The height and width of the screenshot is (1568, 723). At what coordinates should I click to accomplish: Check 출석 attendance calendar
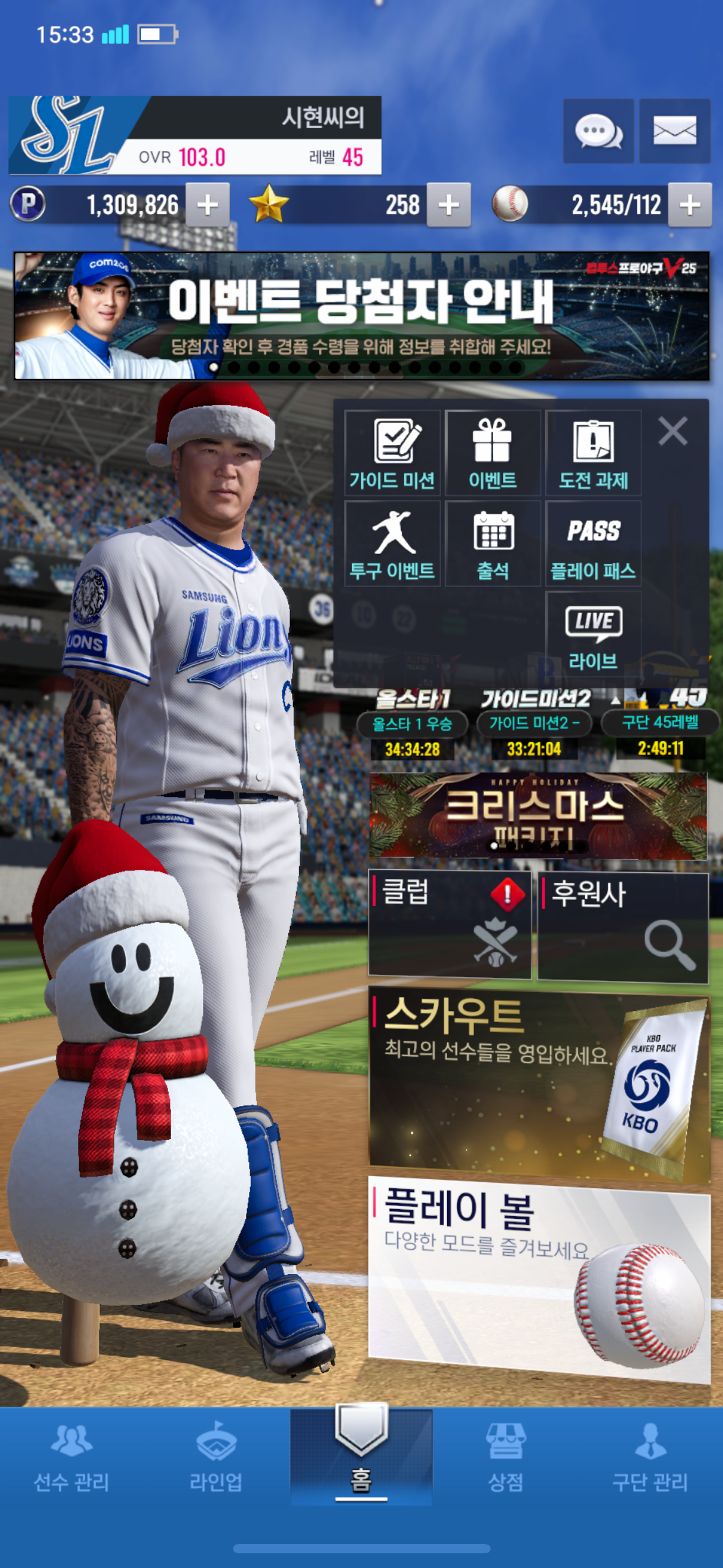pos(493,544)
